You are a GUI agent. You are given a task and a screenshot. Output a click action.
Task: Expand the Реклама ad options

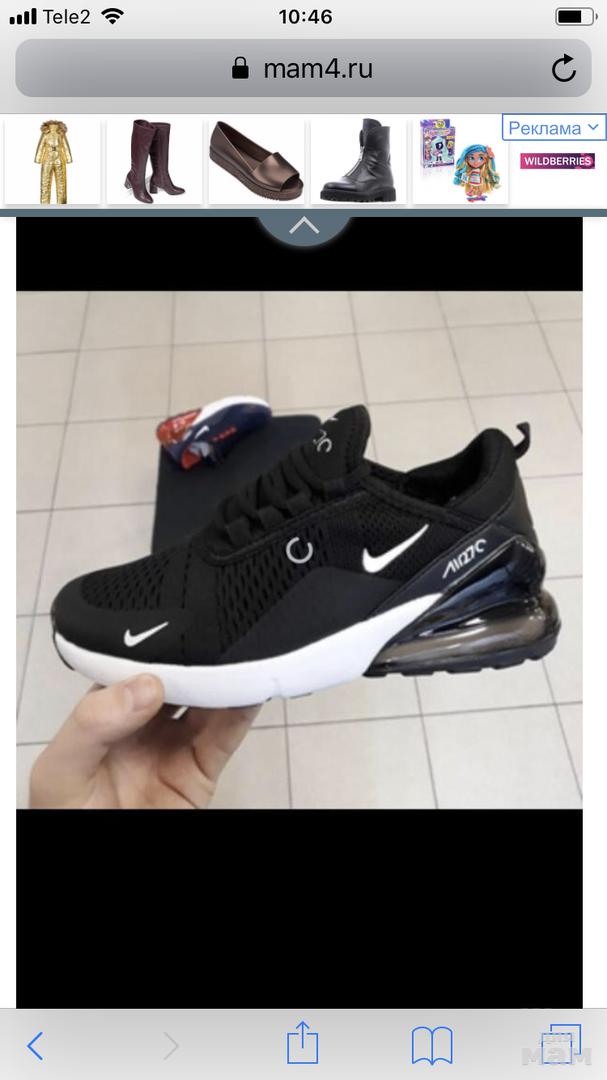(554, 128)
